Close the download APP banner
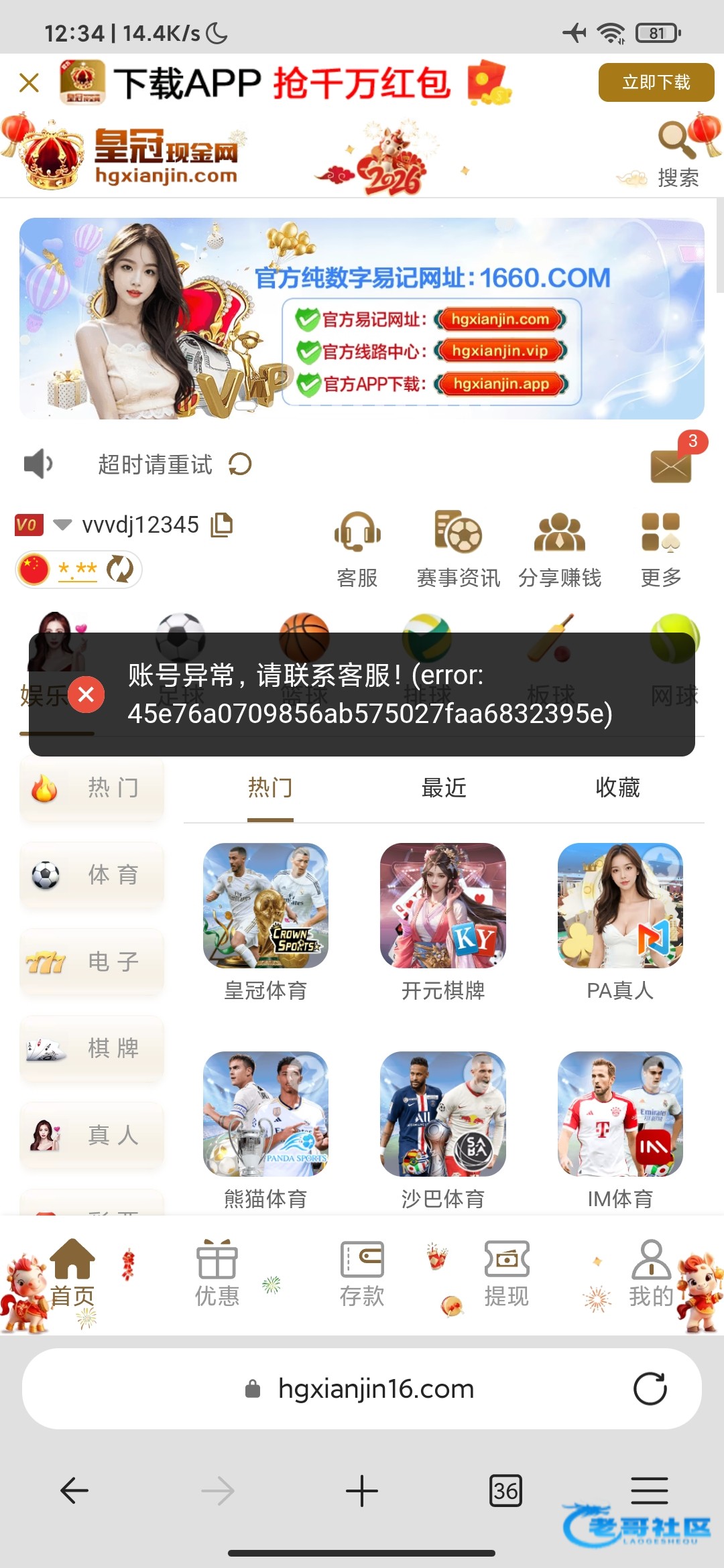This screenshot has width=724, height=1568. pyautogui.click(x=29, y=82)
